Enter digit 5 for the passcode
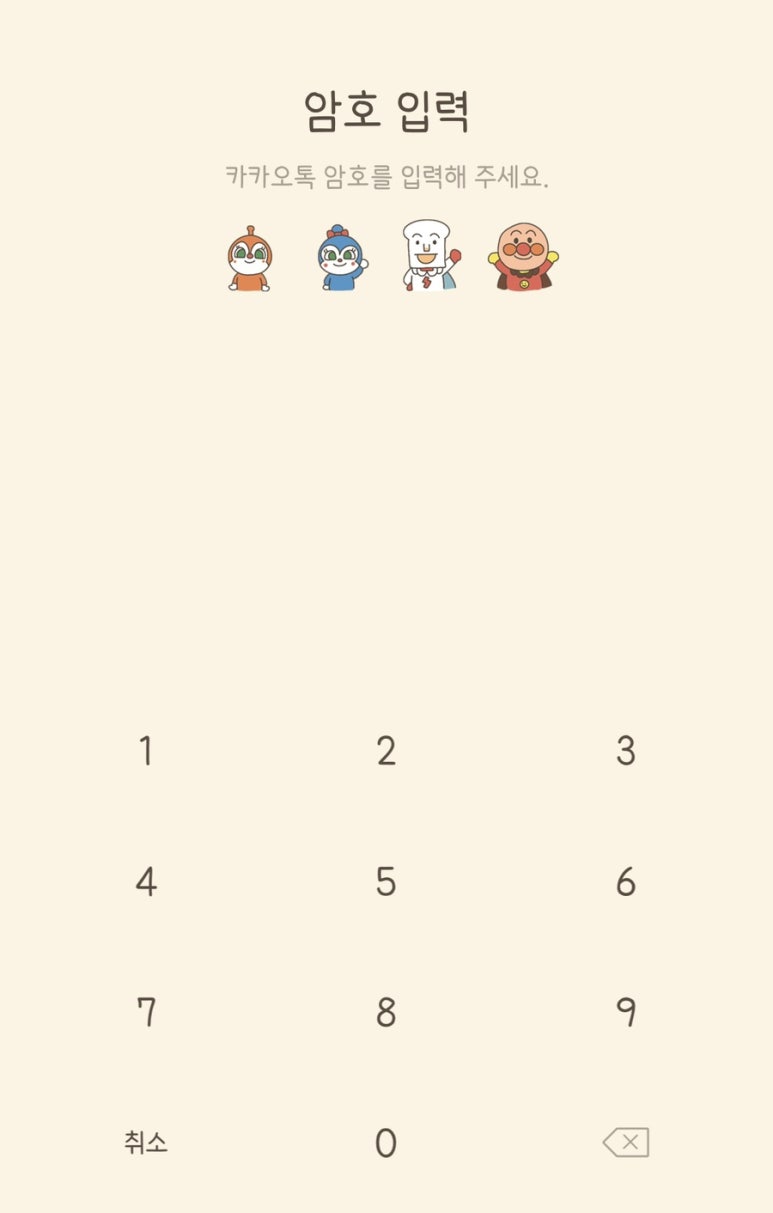The image size is (773, 1213). click(x=386, y=882)
